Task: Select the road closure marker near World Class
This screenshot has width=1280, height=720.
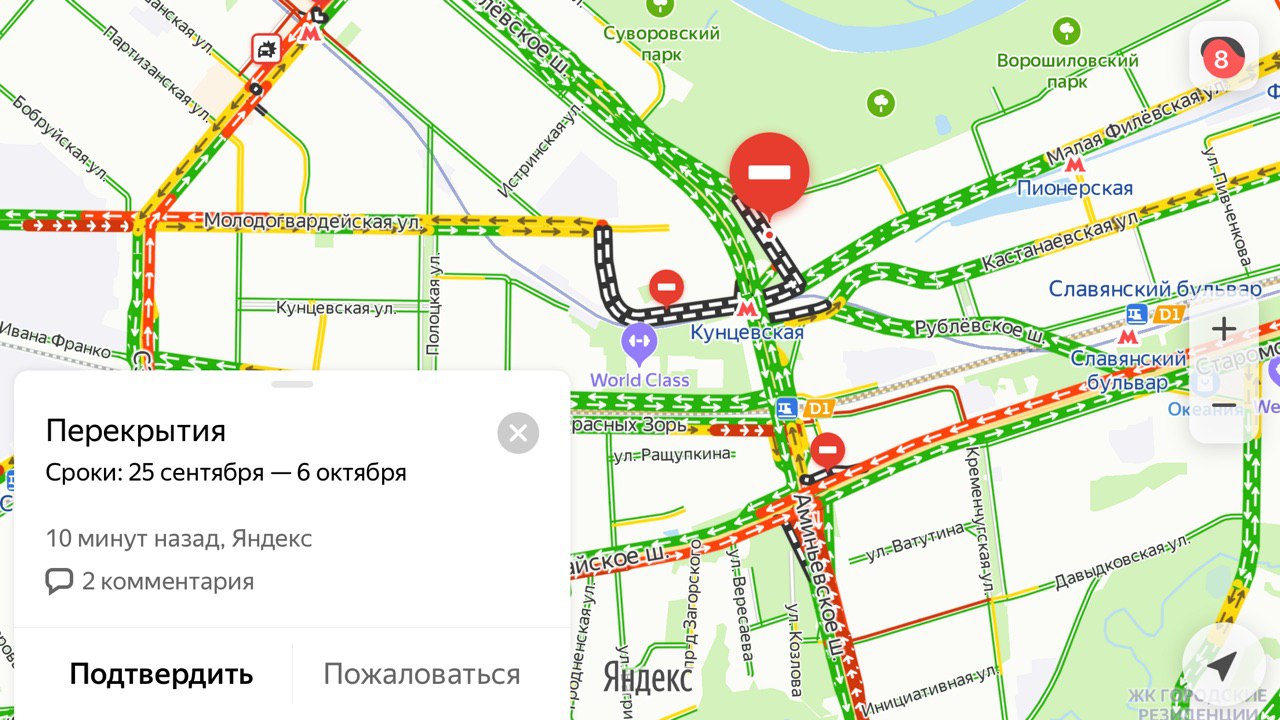Action: click(x=667, y=287)
